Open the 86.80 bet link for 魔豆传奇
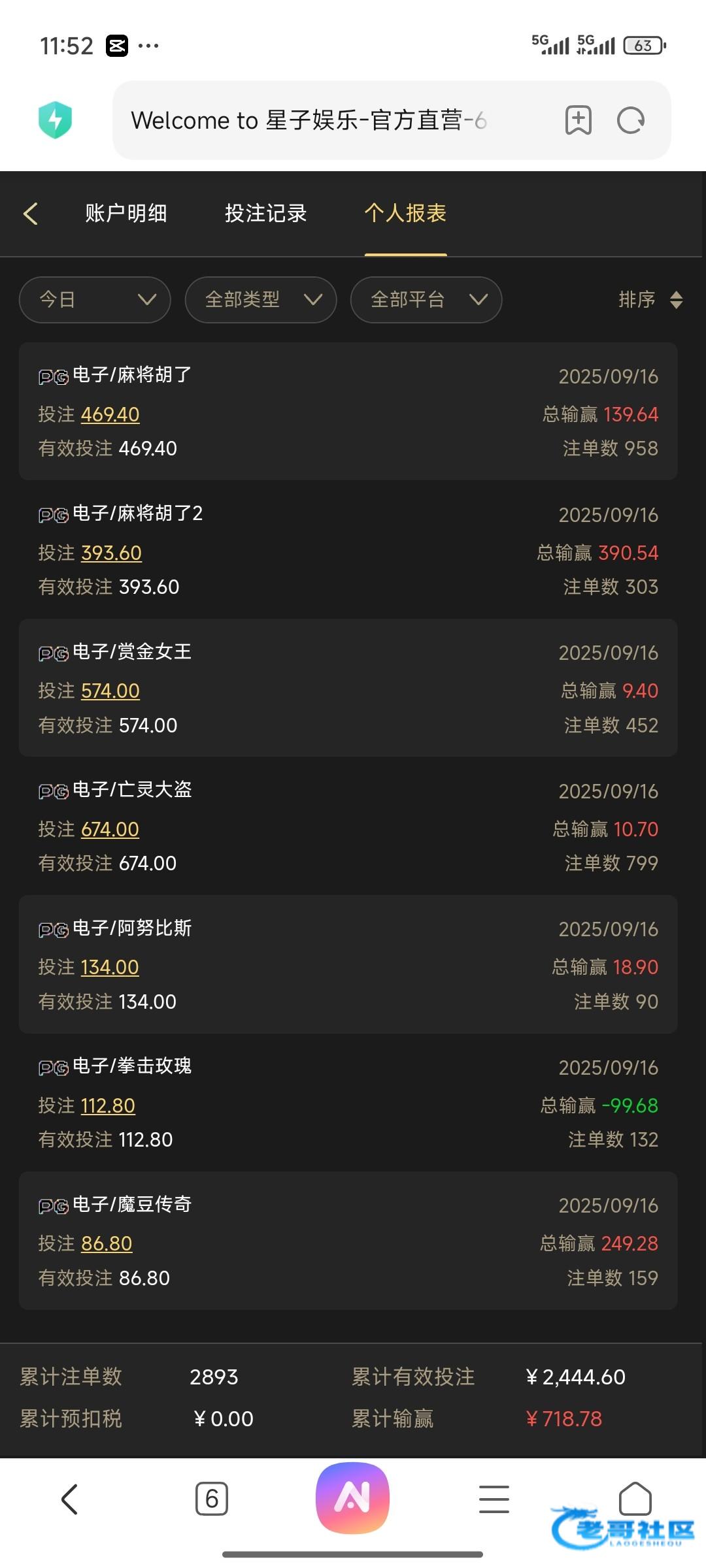 (107, 1243)
